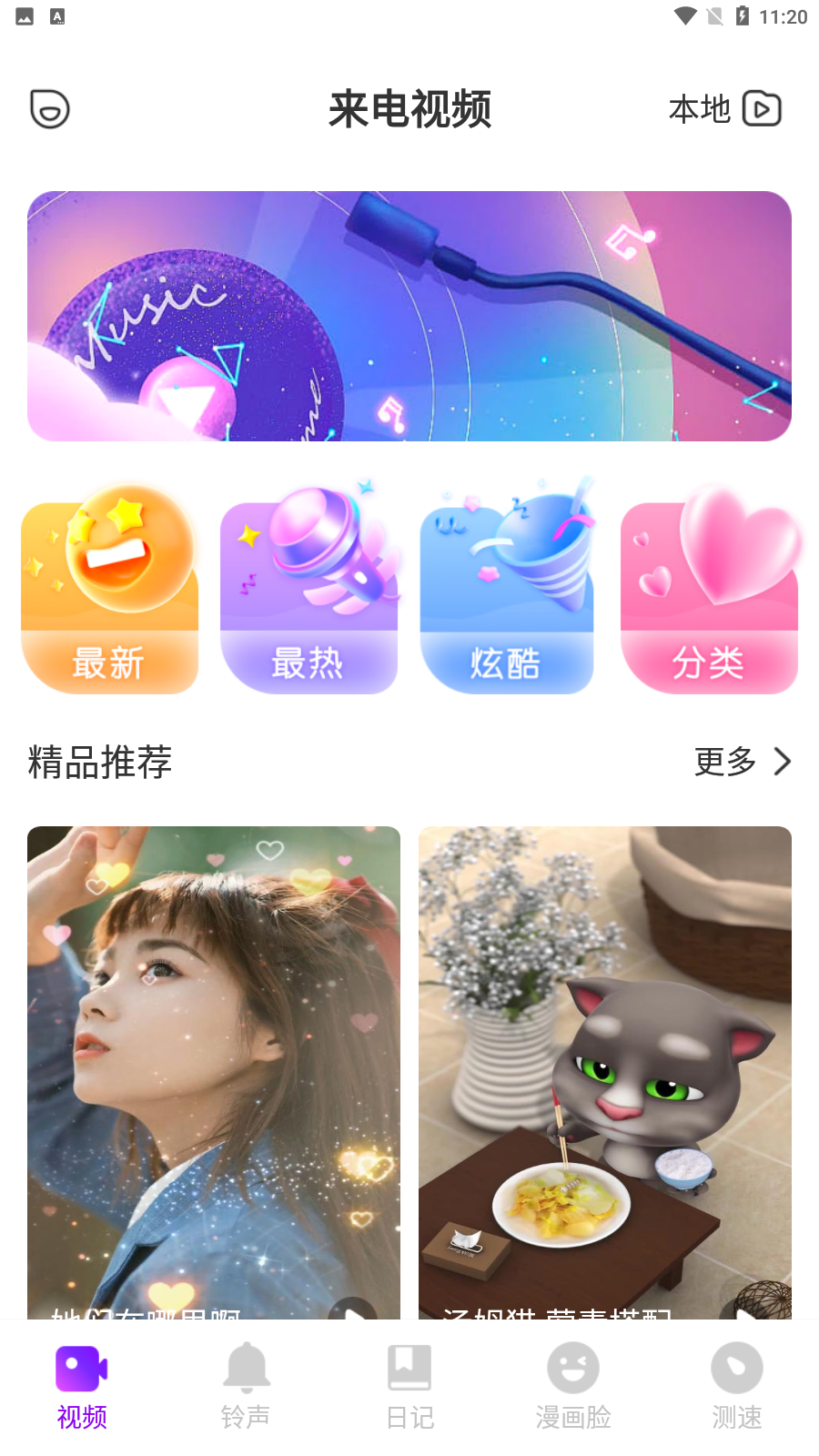This screenshot has height=1456, width=819.
Task: Tap the 精品推荐 section heading
Action: 99,763
